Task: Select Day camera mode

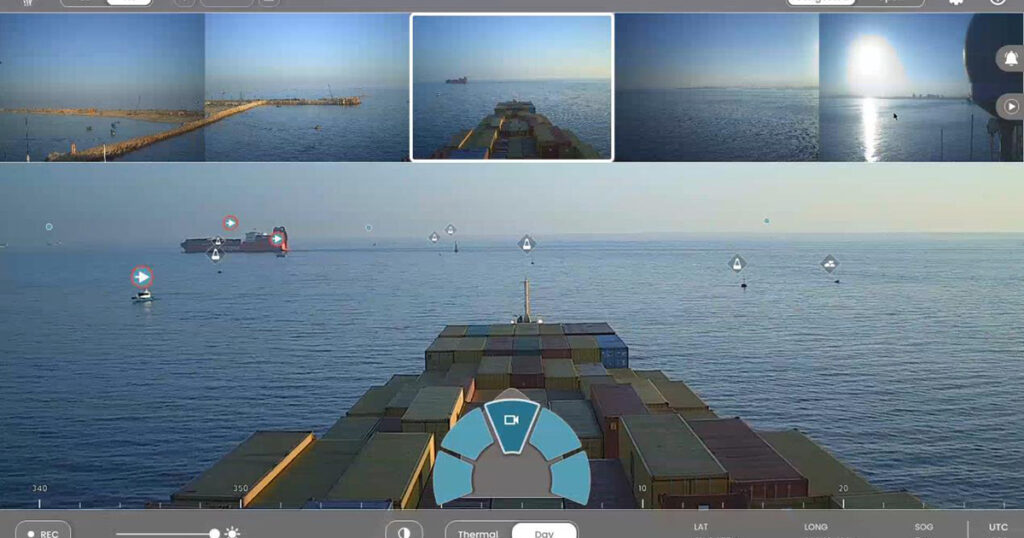Action: [544, 533]
